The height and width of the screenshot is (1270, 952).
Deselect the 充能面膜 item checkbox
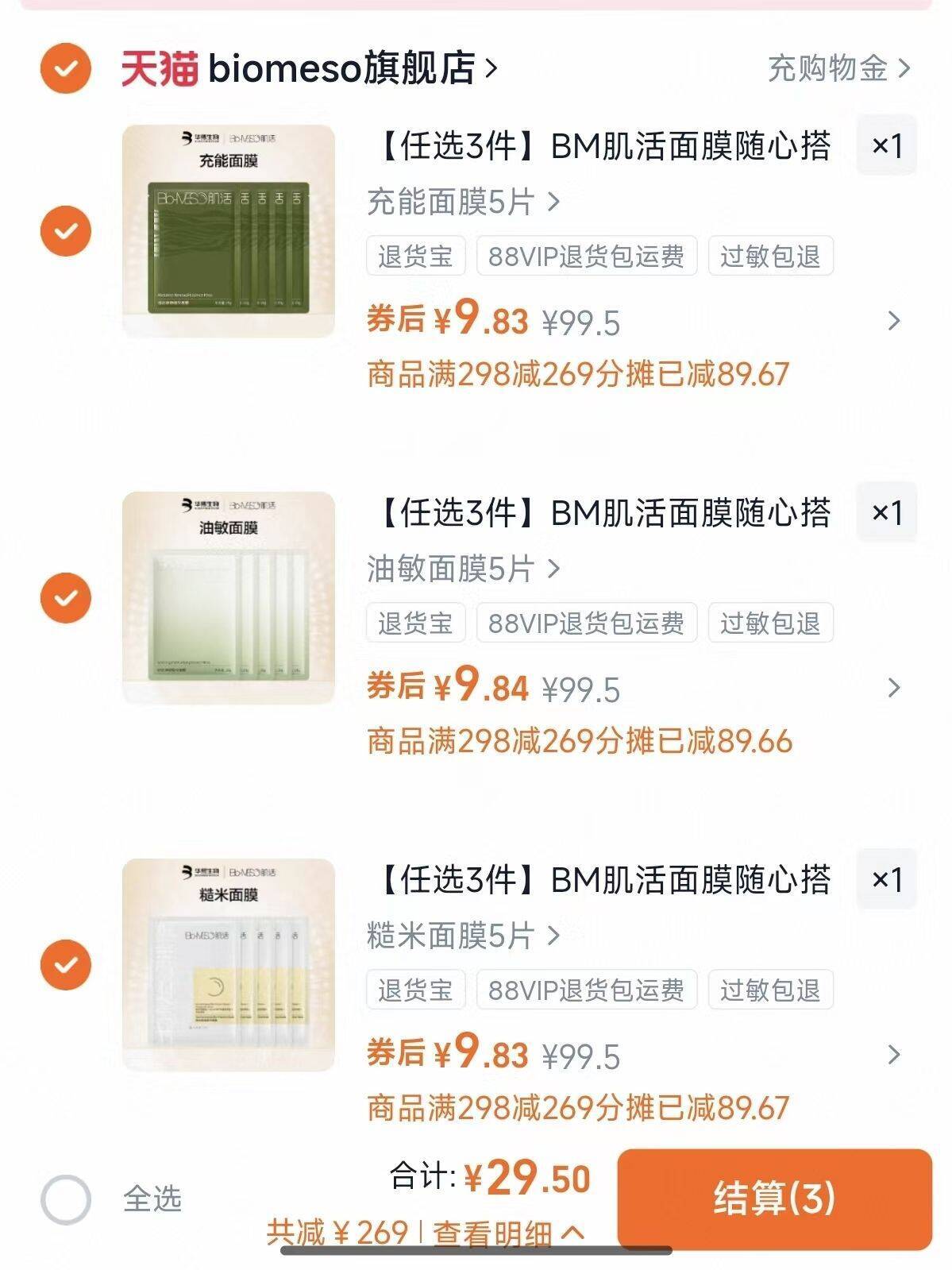66,231
